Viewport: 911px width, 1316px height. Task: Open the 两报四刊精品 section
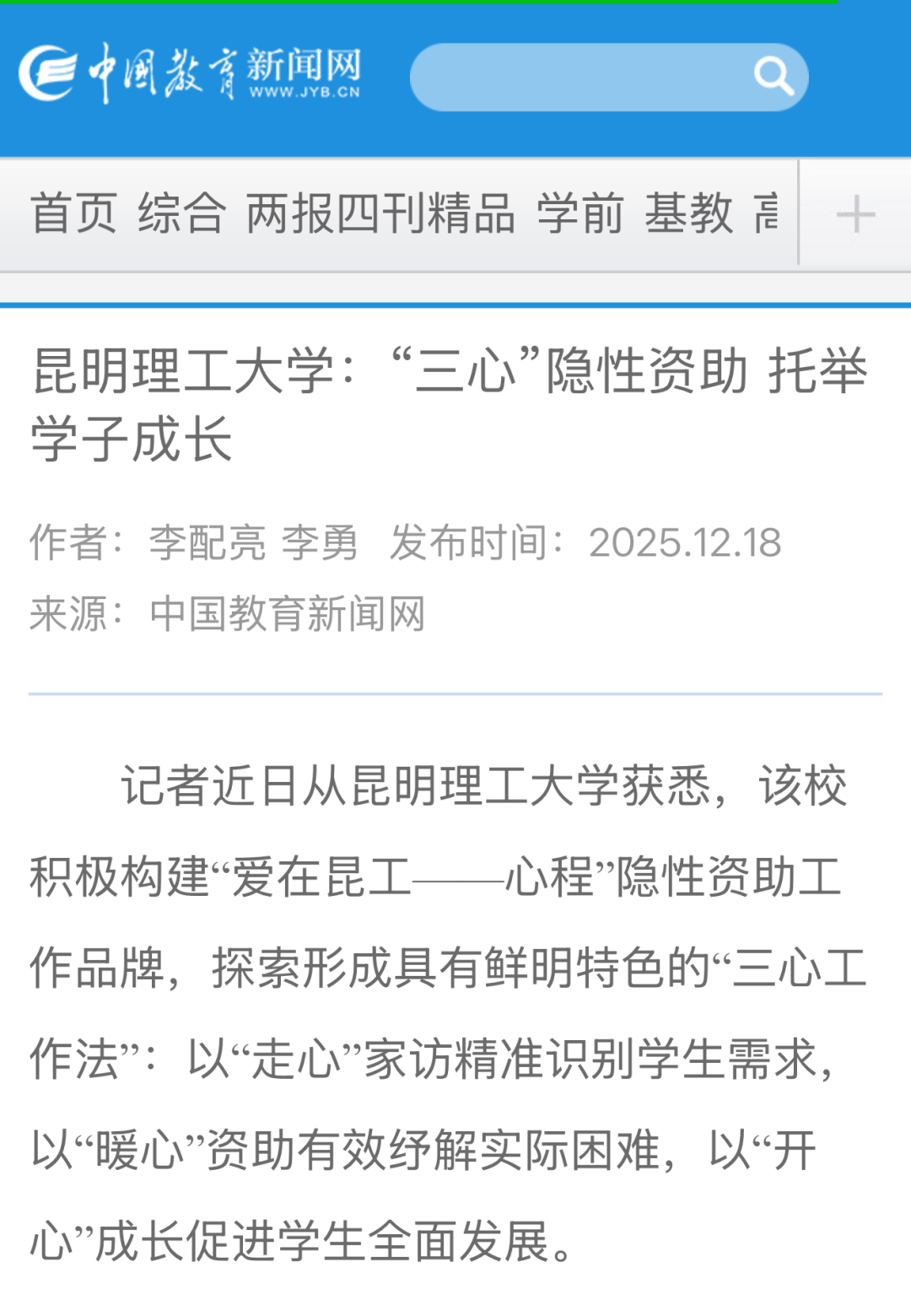(x=380, y=213)
